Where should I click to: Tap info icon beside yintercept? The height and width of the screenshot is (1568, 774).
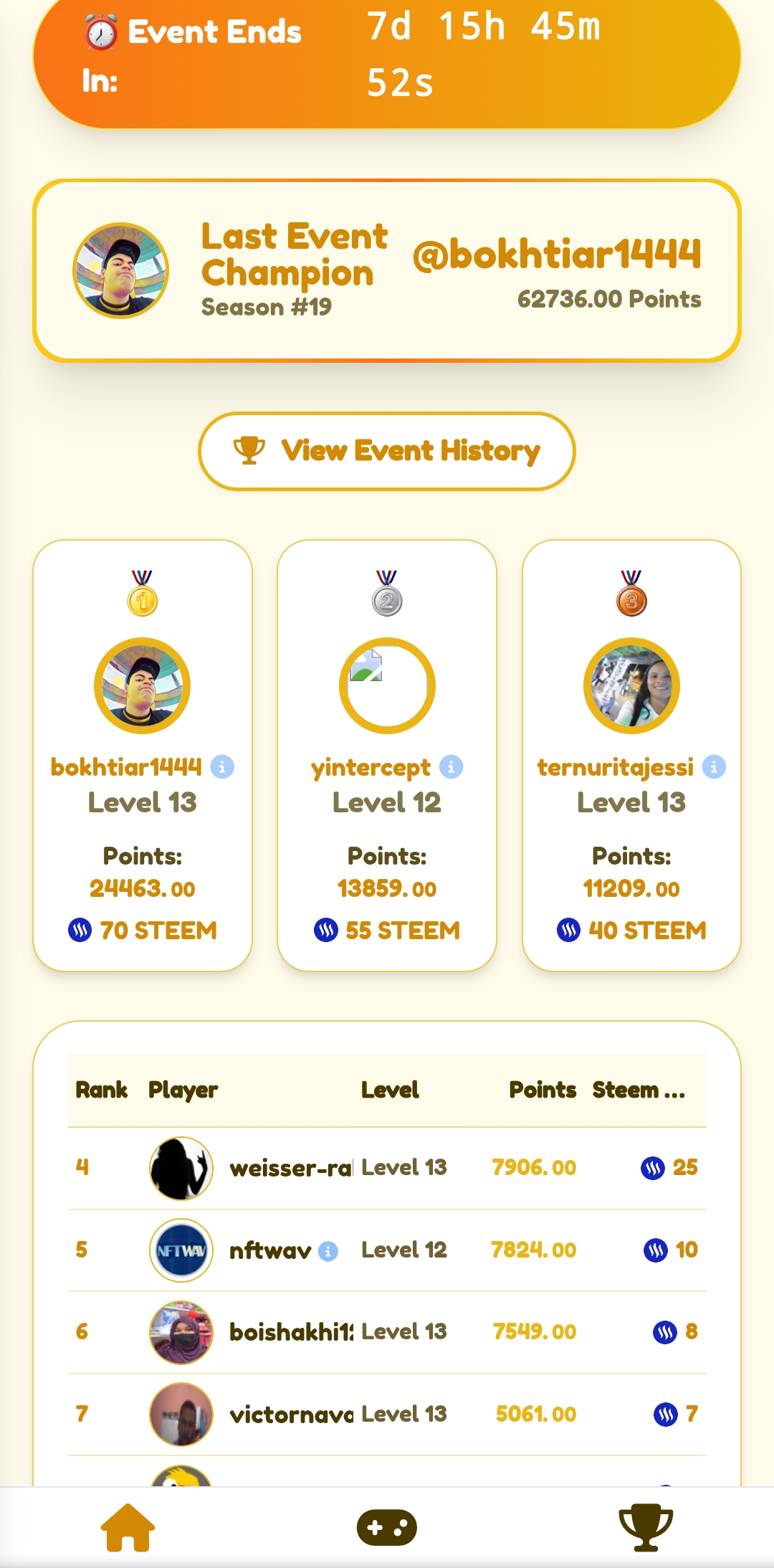pos(451,767)
